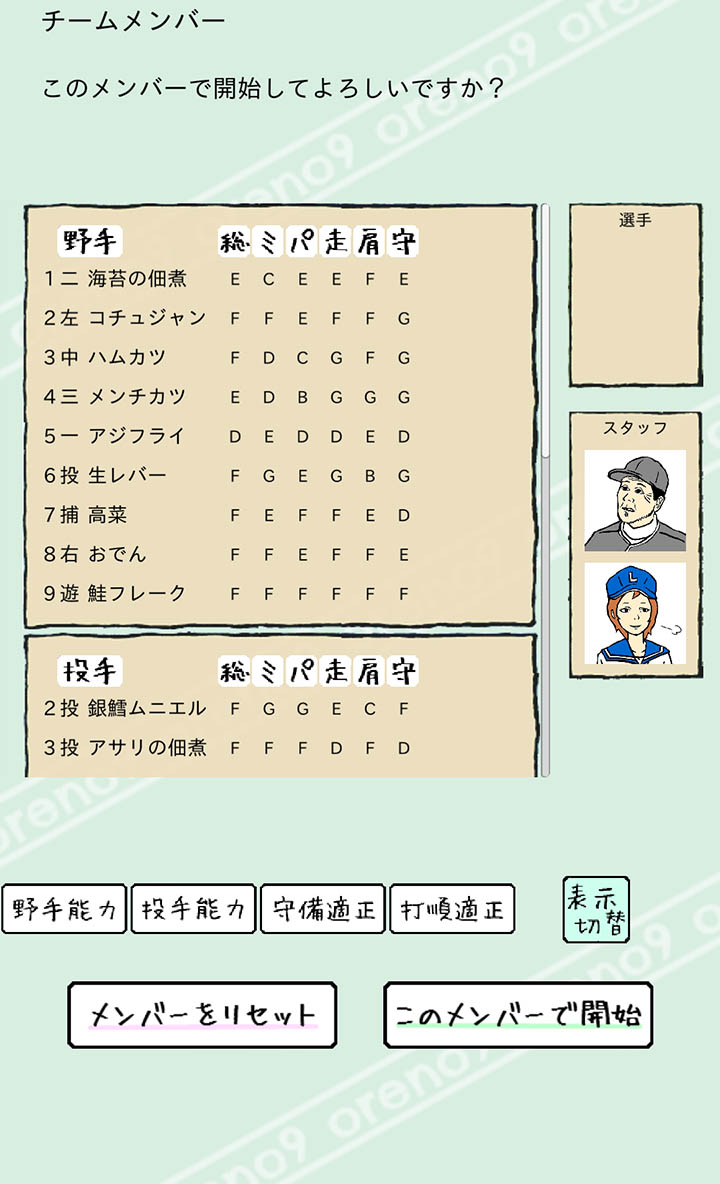Screen dimensions: 720x1184
Task: Select player 海苔の佃煮
Action: coord(137,279)
